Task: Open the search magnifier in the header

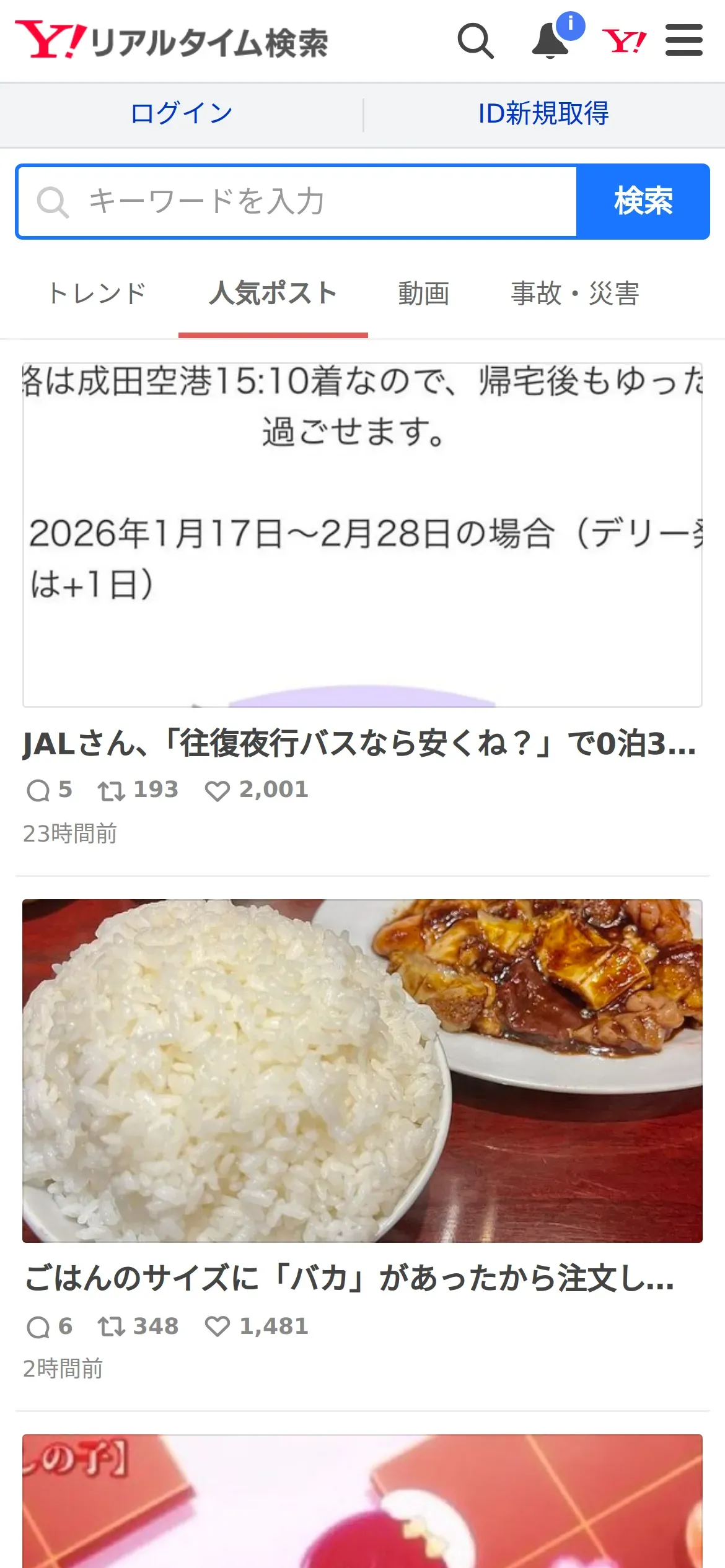Action: [475, 41]
